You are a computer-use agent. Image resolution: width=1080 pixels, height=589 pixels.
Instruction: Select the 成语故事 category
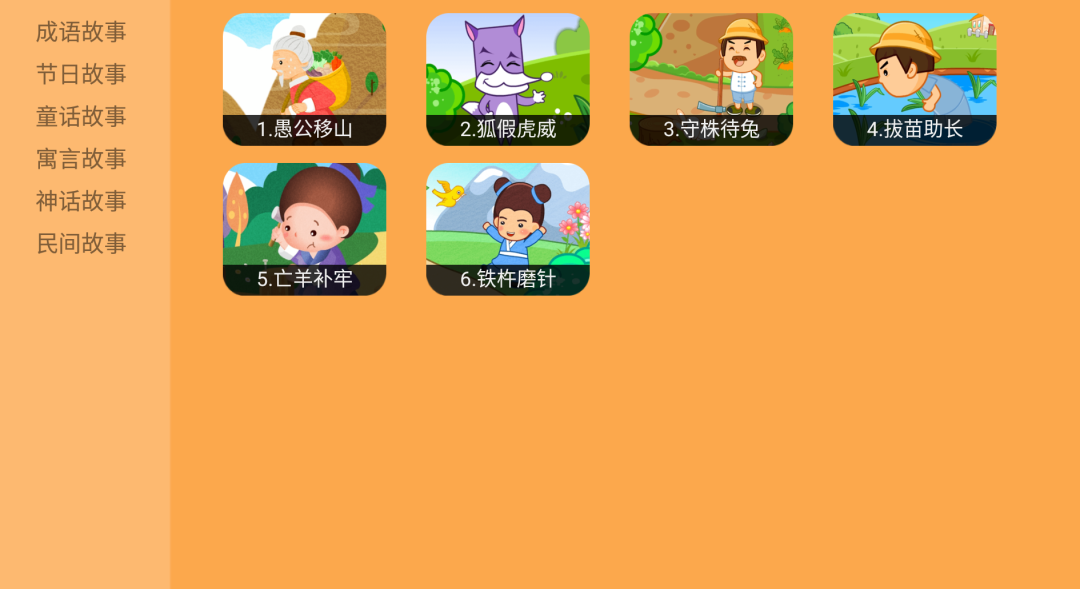[81, 32]
